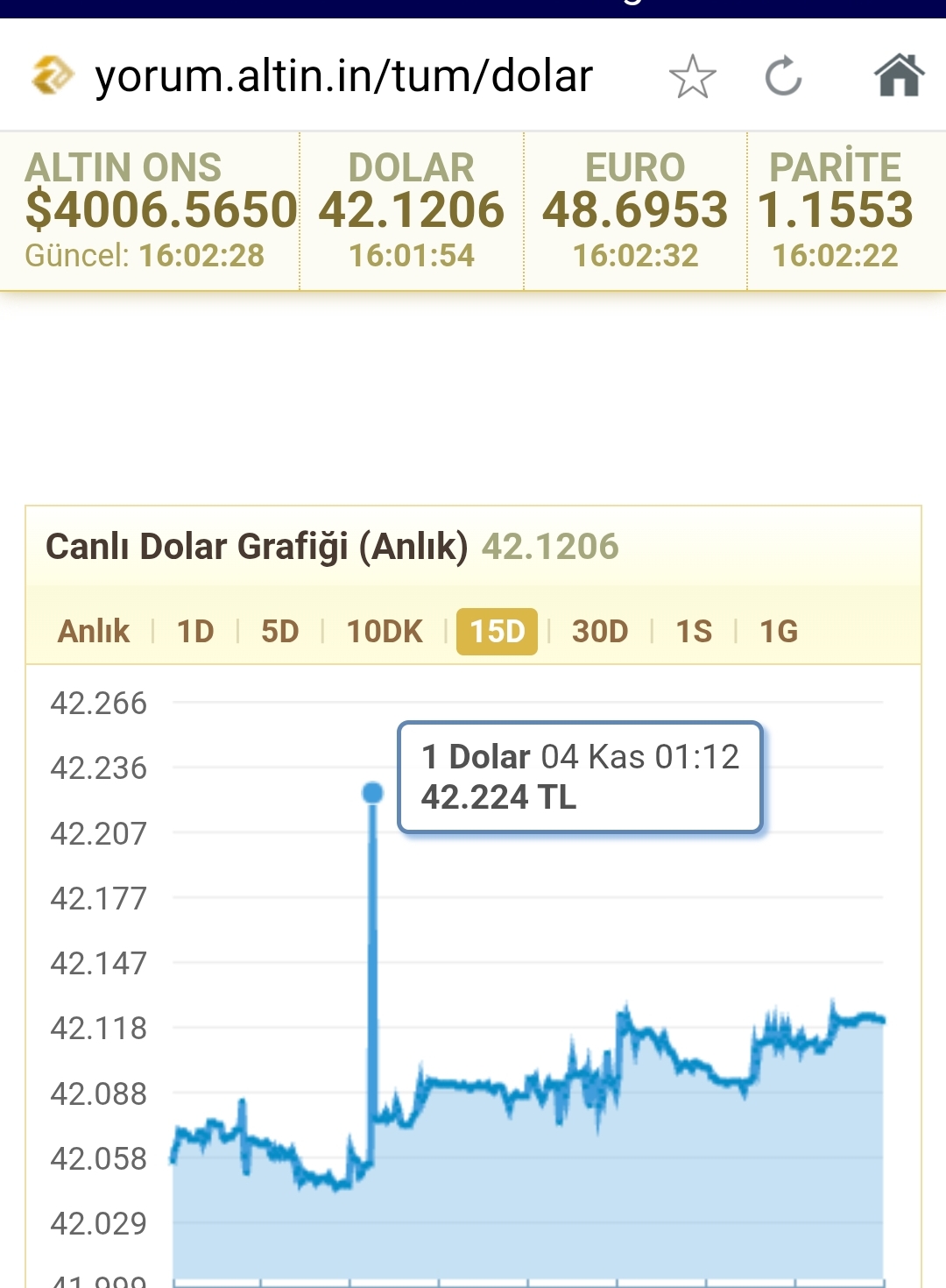Select the 5D chart interval
Viewport: 946px width, 1288px height.
click(280, 631)
